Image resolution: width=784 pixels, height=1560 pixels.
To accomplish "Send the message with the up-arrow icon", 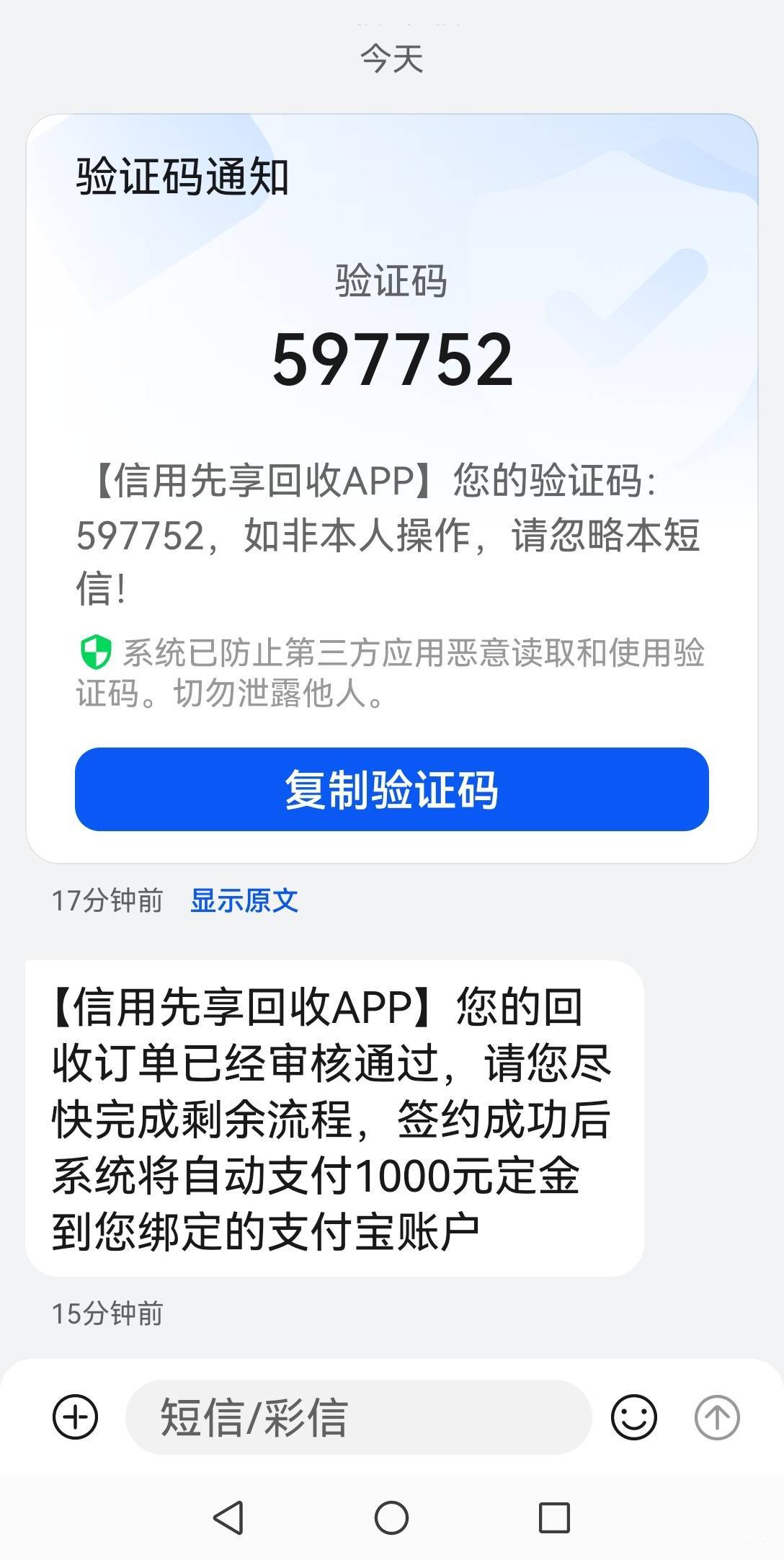I will (717, 1417).
